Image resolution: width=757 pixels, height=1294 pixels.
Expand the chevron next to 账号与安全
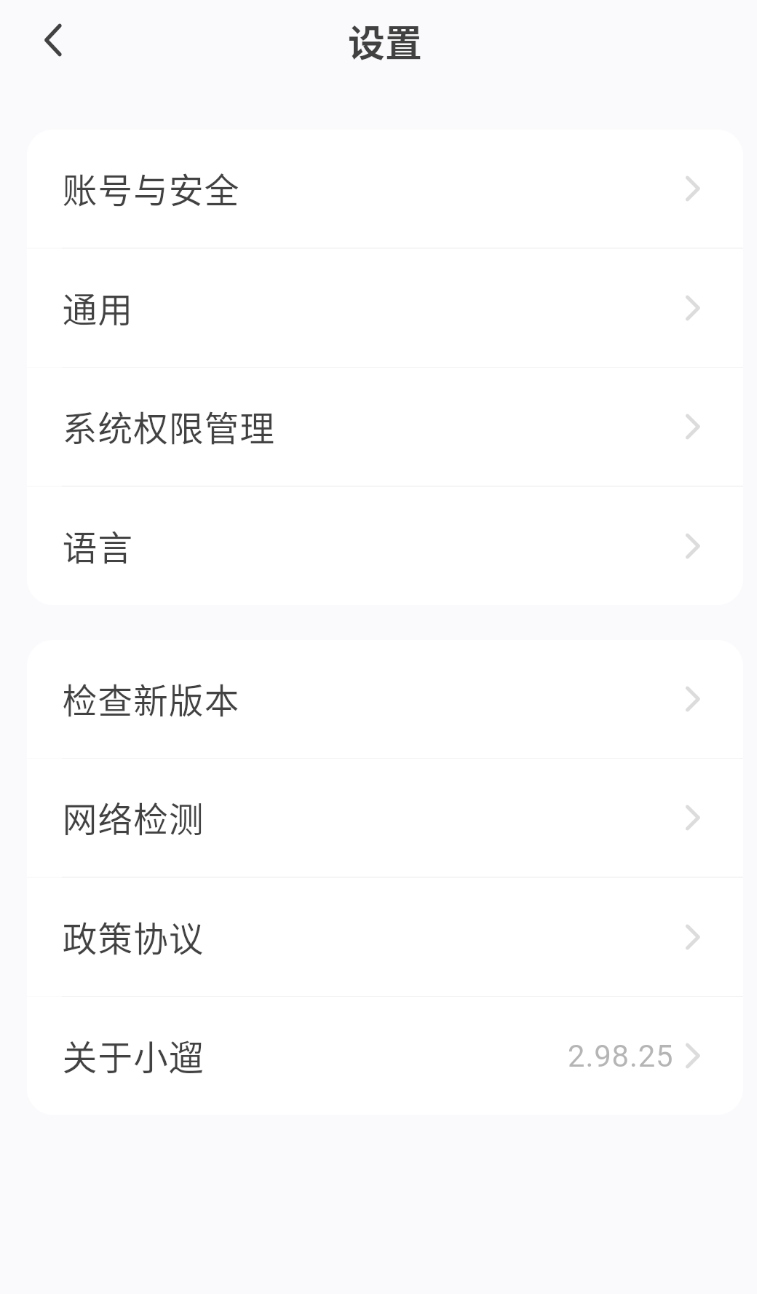(x=692, y=190)
